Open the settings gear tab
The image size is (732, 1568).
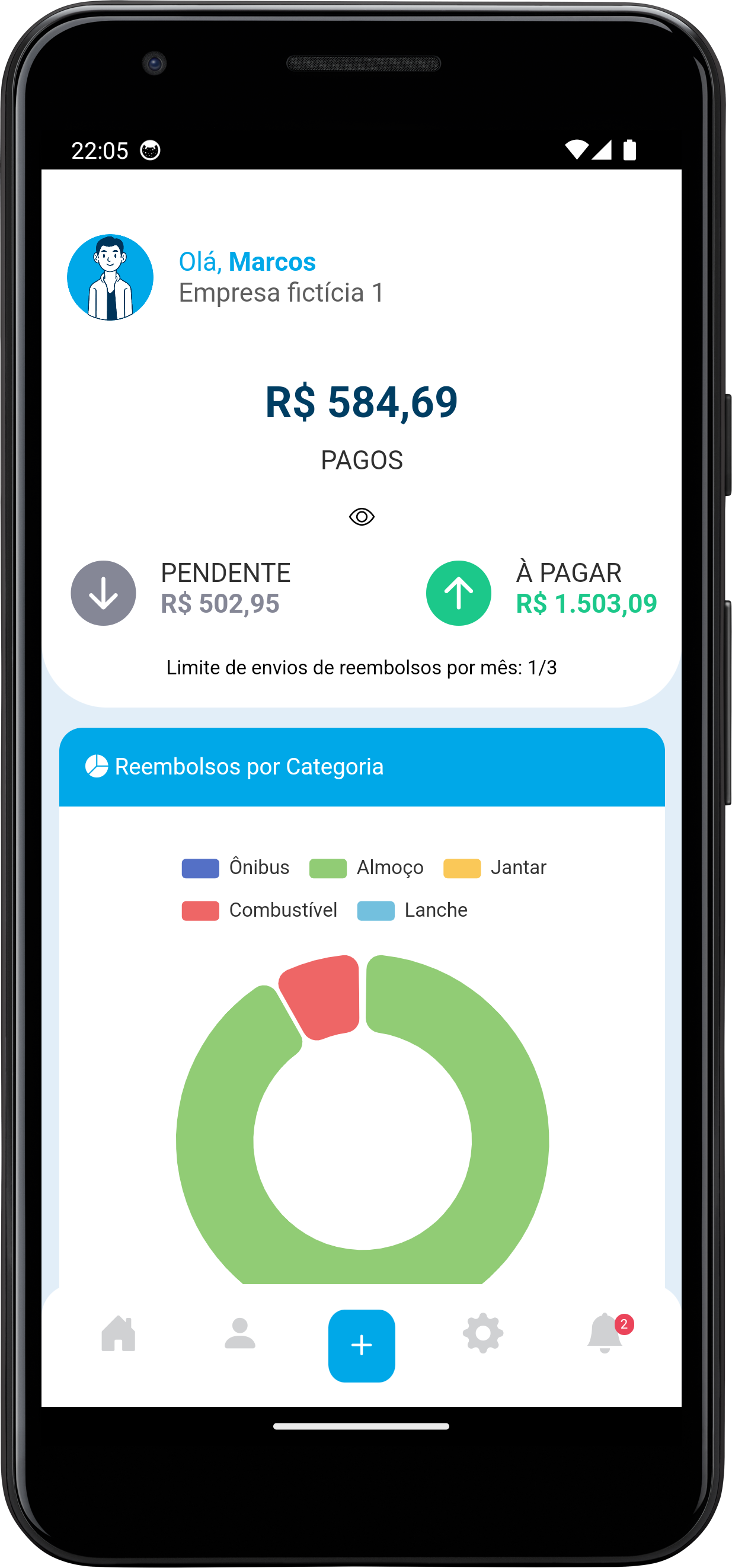tap(483, 1333)
